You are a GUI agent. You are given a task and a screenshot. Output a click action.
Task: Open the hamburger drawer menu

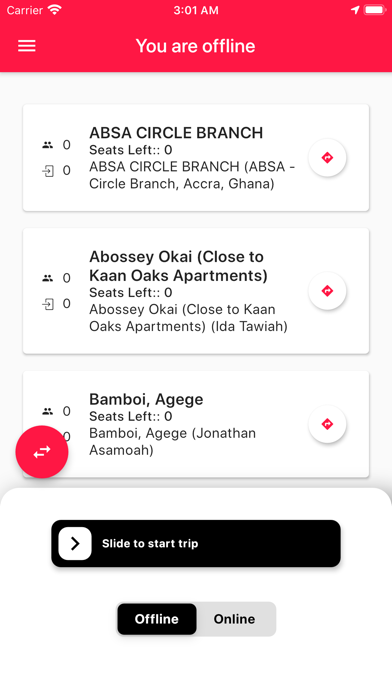pyautogui.click(x=27, y=46)
